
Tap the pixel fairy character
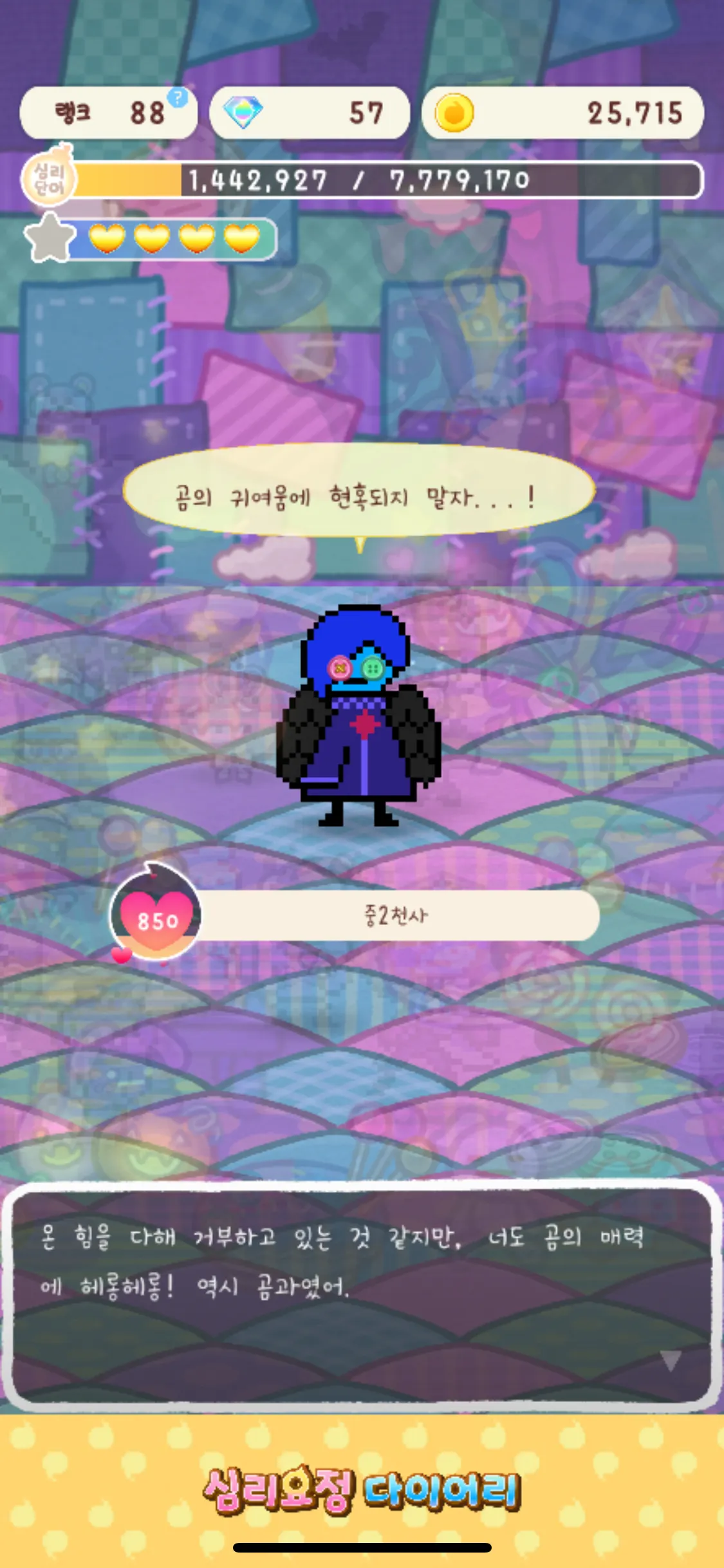[x=358, y=716]
